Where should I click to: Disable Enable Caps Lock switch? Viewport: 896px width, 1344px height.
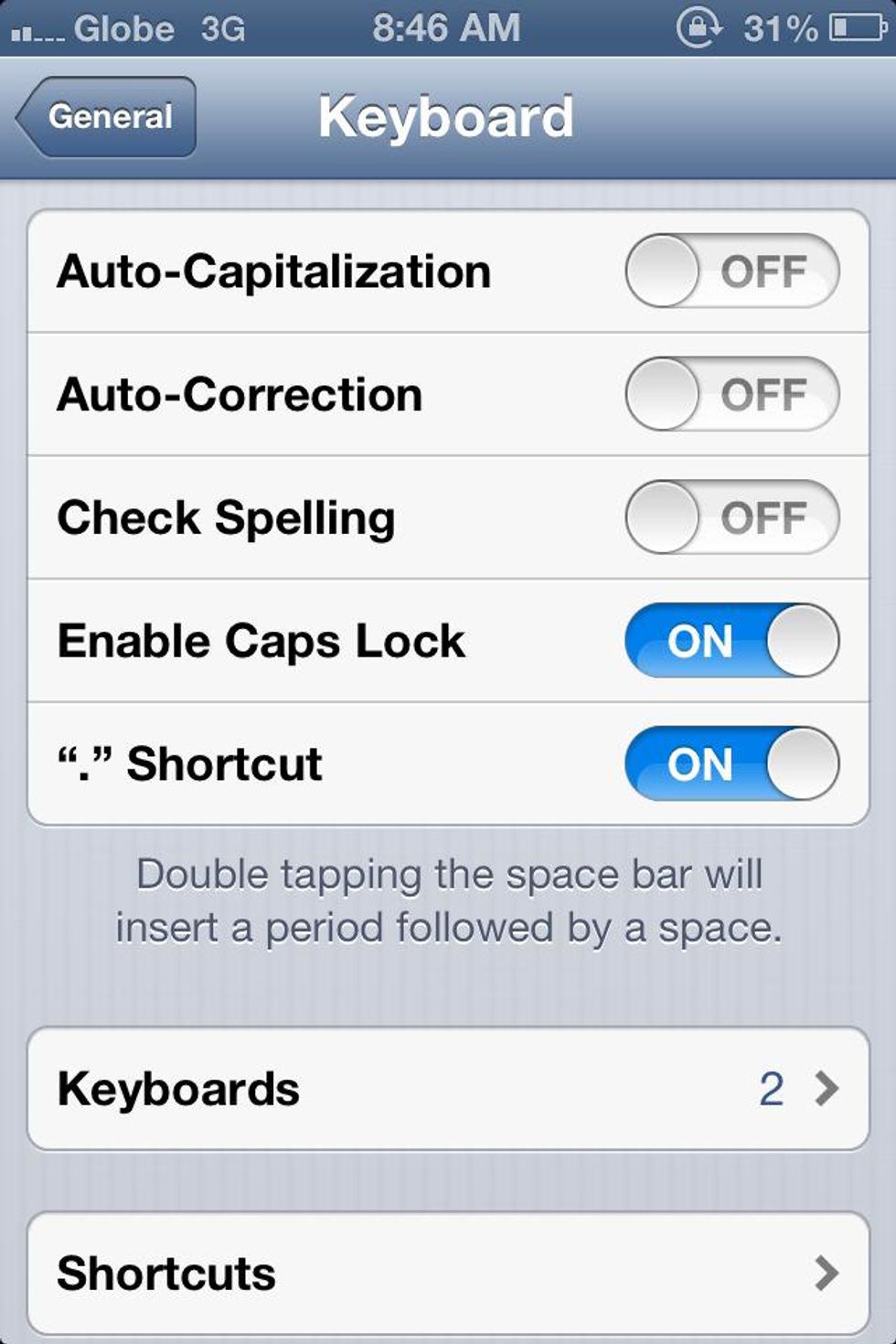coord(731,640)
